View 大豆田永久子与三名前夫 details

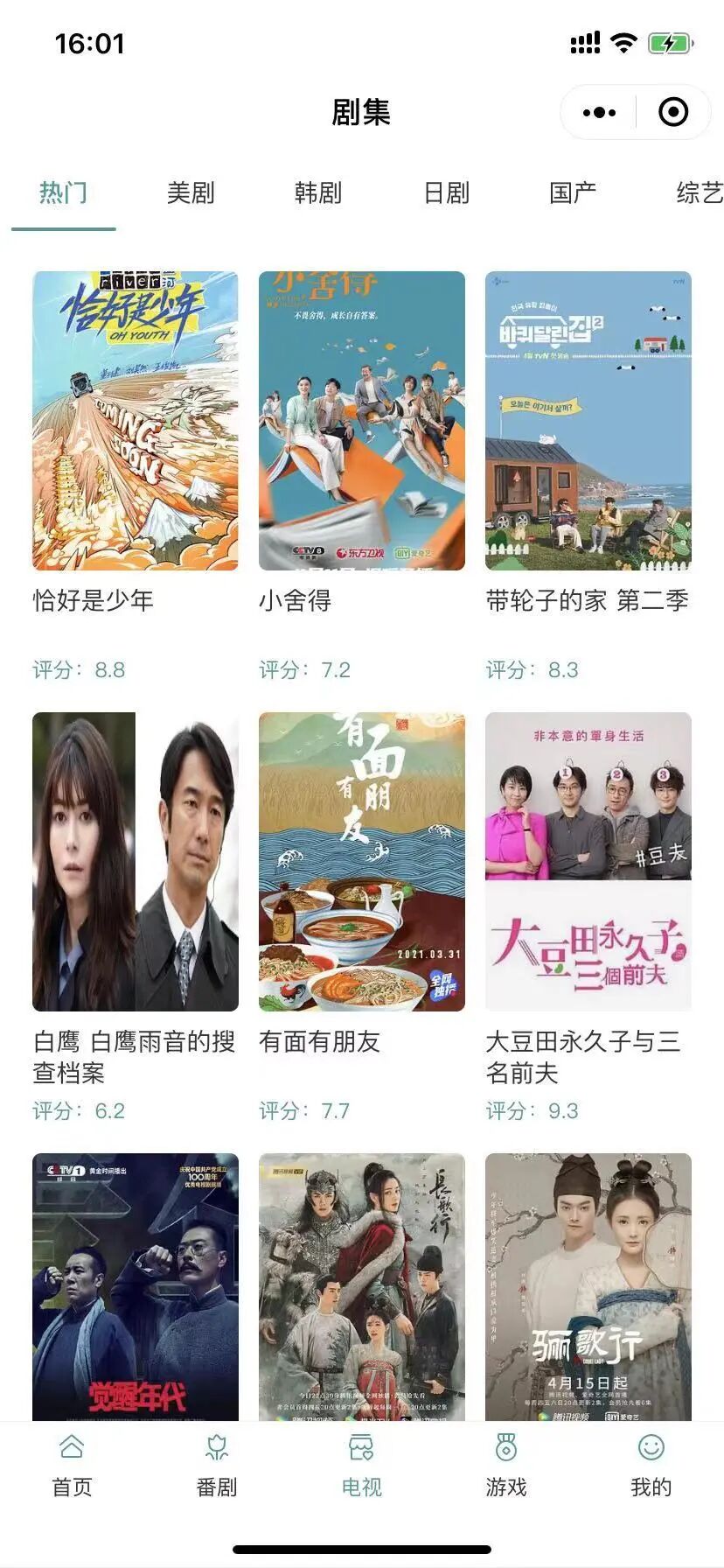tap(588, 862)
